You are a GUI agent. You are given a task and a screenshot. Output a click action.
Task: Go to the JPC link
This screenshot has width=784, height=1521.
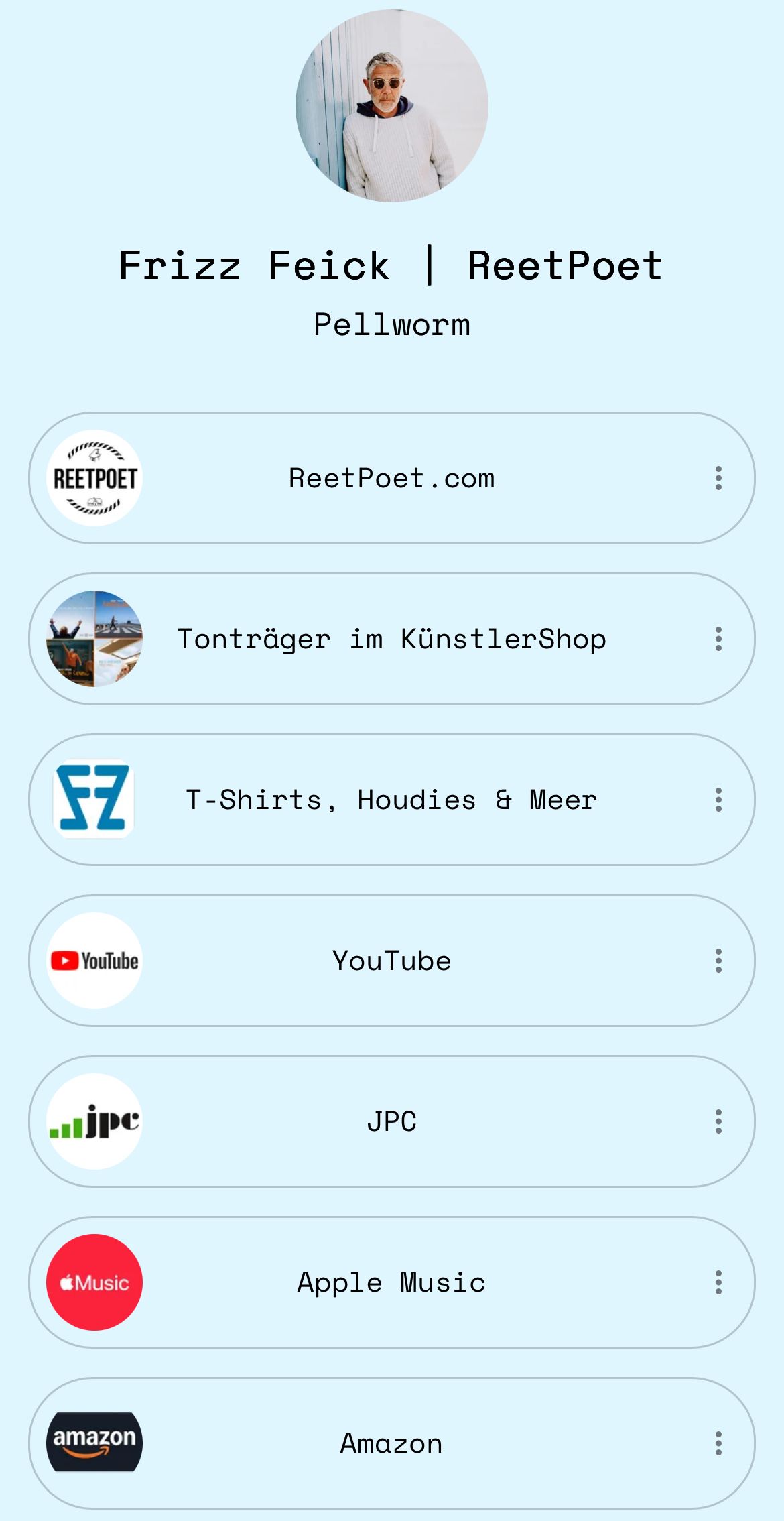click(x=391, y=1122)
